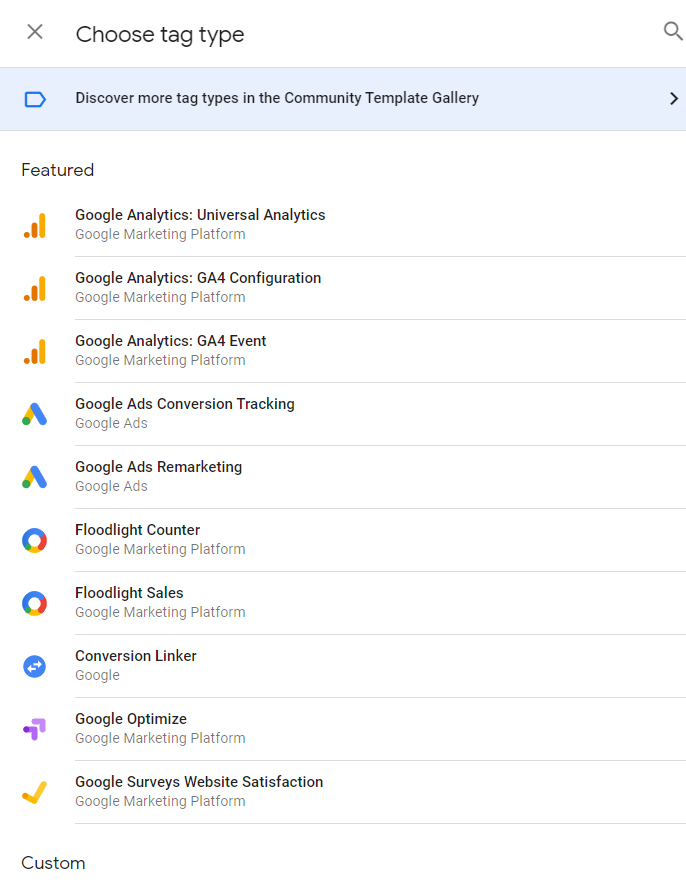686x884 pixels.
Task: Close the Choose tag type panel
Action: [x=35, y=32]
